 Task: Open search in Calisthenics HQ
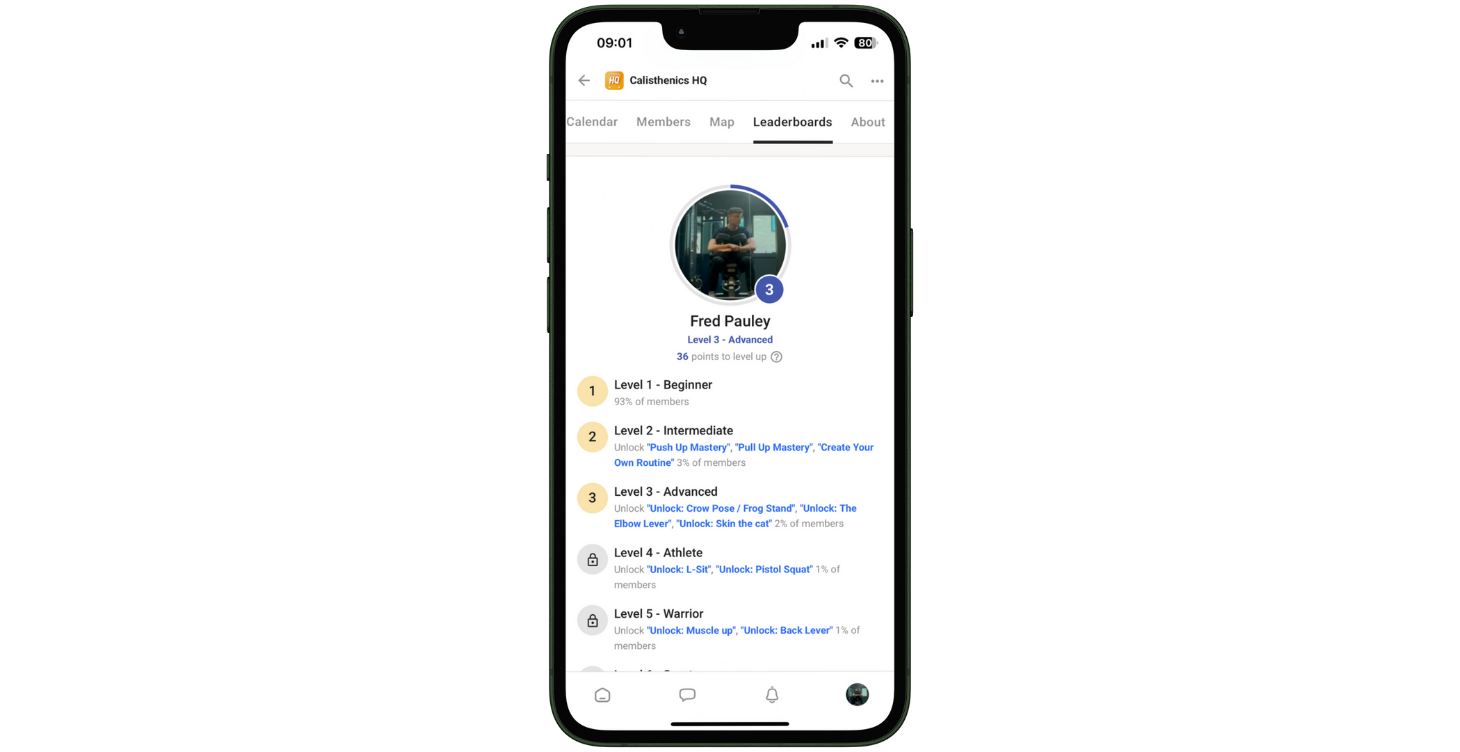(846, 81)
